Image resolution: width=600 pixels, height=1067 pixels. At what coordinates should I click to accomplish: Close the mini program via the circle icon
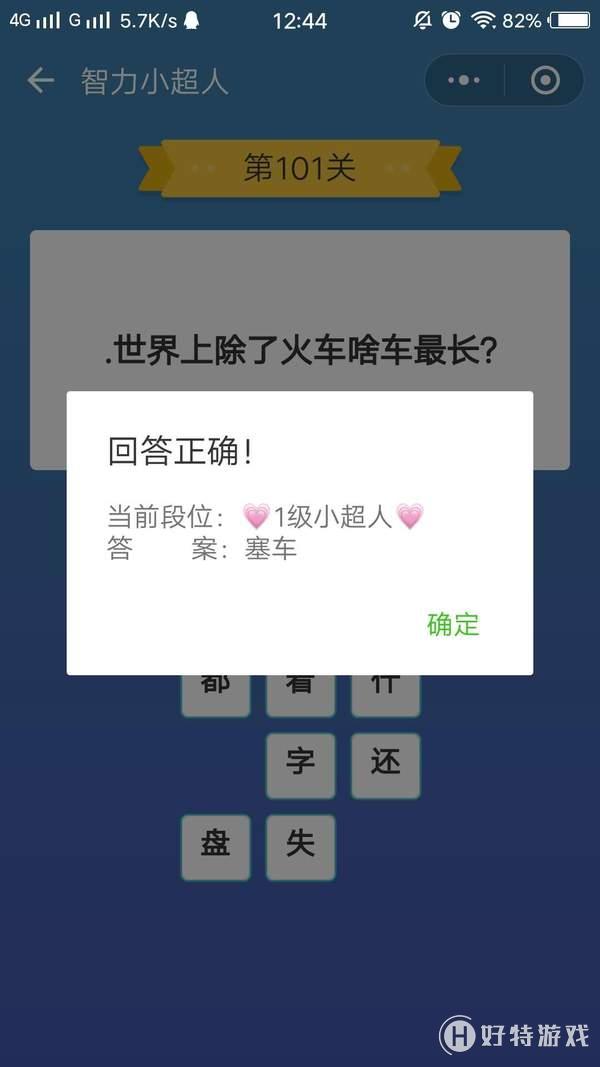tap(545, 81)
